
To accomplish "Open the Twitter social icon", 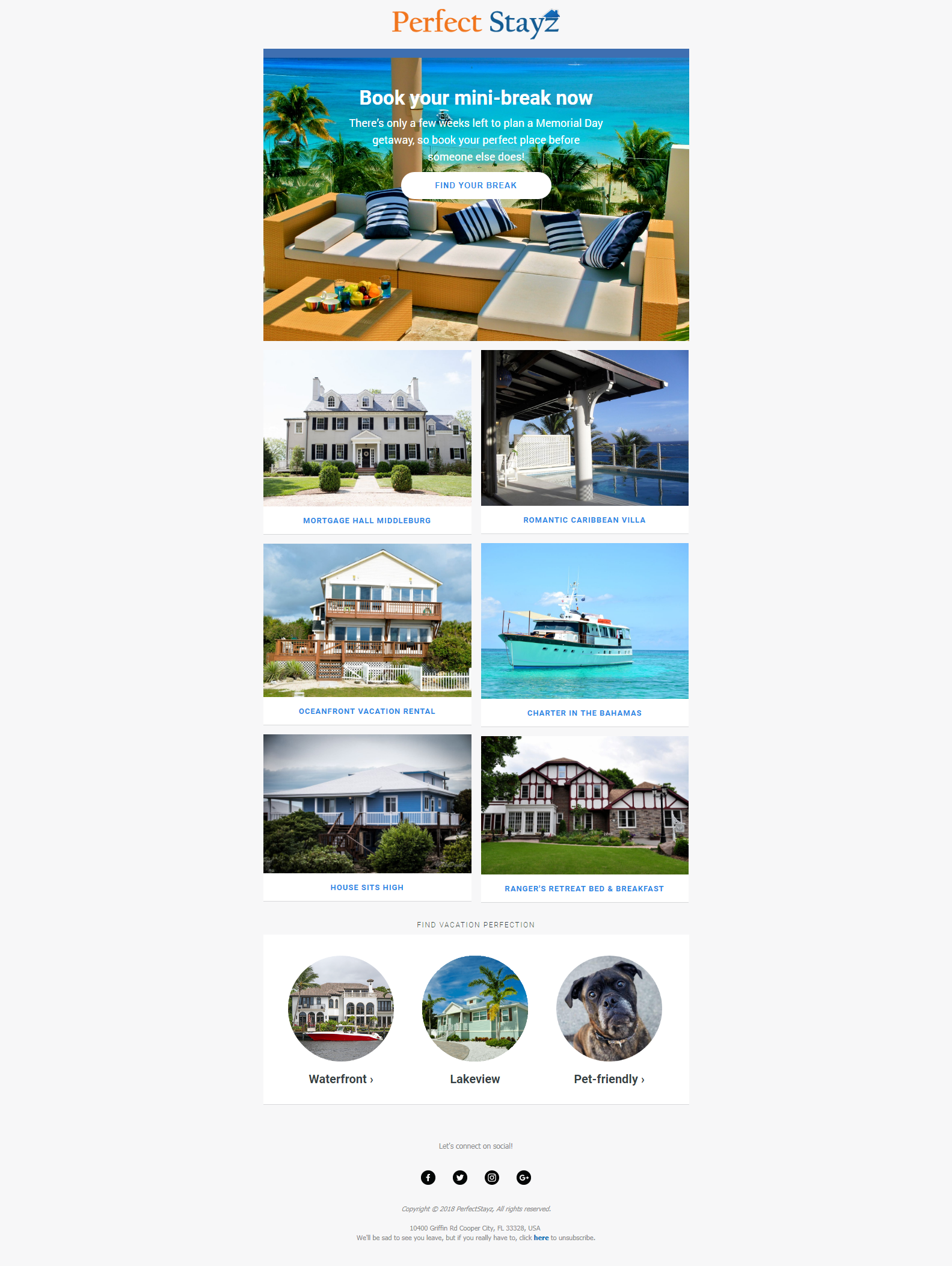I will click(x=460, y=1178).
